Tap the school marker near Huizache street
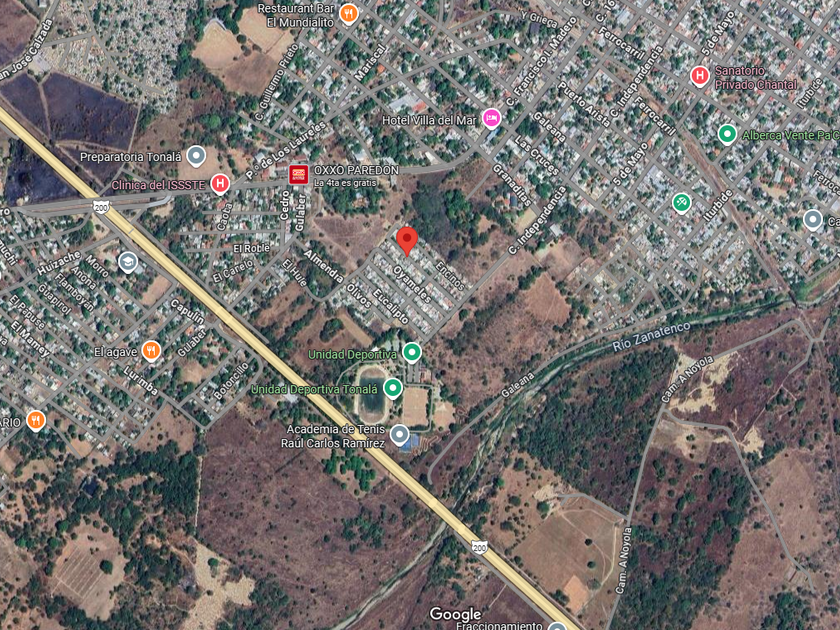The height and width of the screenshot is (630, 840). coord(128,262)
